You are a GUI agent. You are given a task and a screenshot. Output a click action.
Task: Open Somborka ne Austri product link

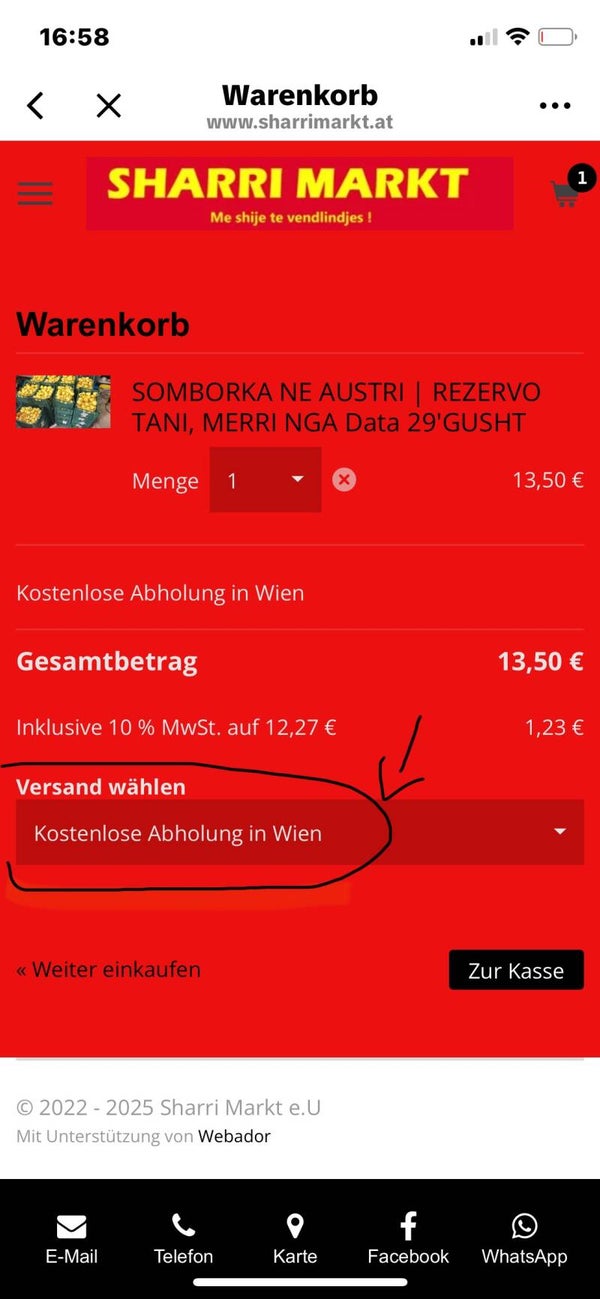tap(335, 407)
